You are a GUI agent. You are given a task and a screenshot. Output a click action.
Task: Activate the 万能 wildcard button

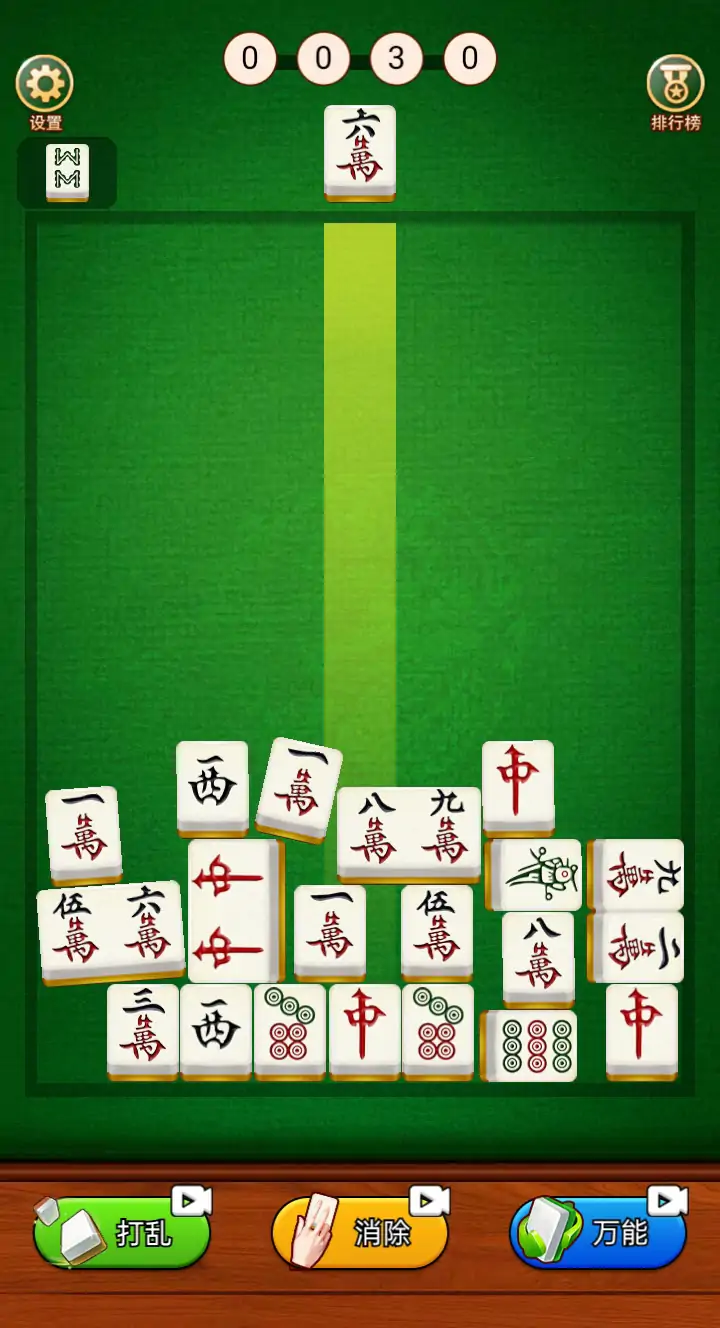[x=599, y=1232]
